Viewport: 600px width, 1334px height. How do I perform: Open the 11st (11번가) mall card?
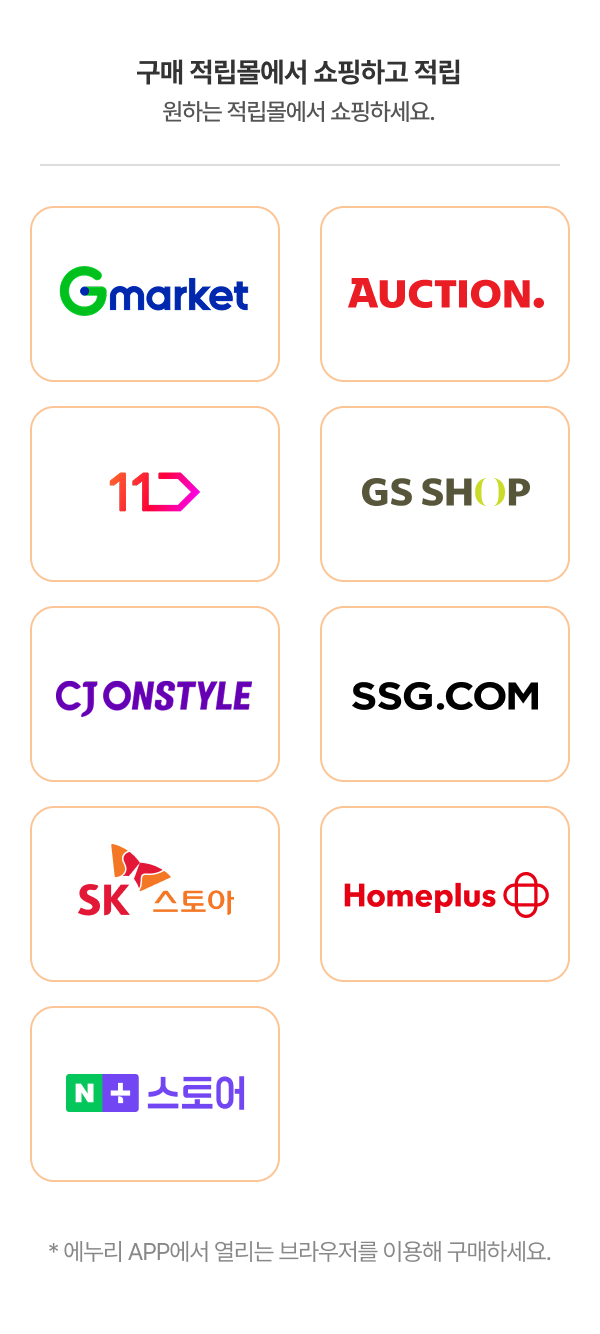(155, 494)
